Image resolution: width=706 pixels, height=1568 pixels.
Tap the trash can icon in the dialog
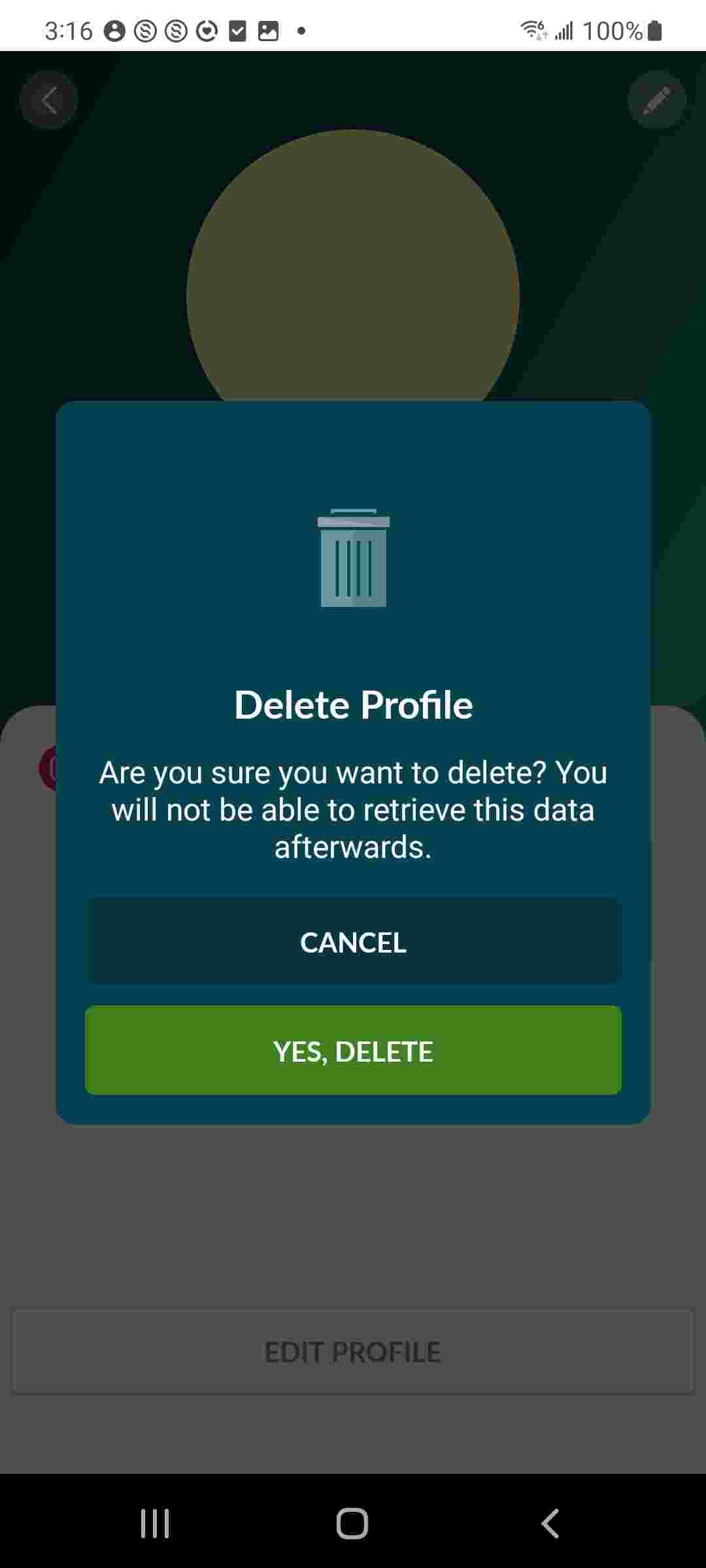352,559
